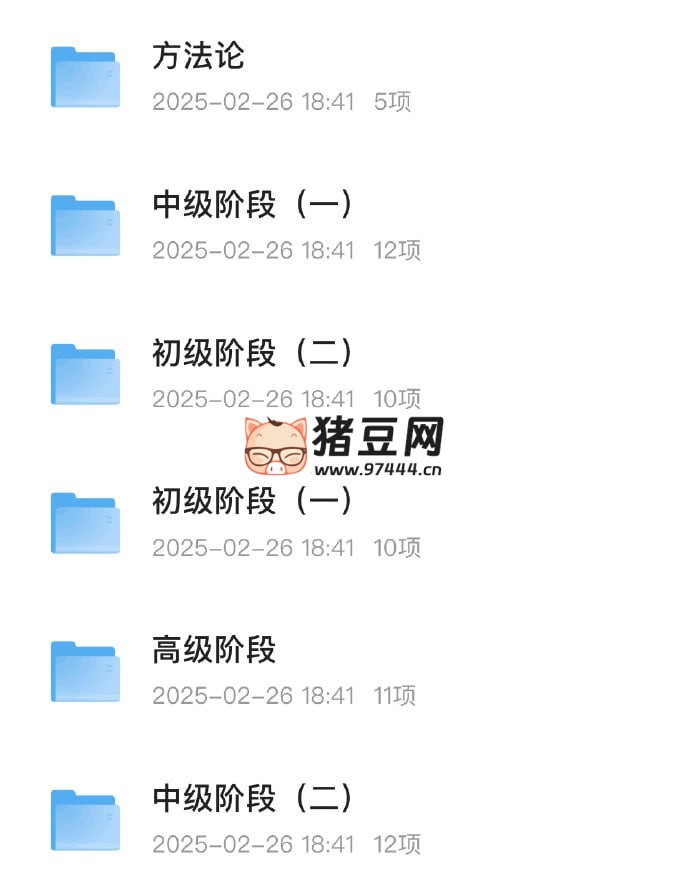Open the 中级阶段（一） folder
Image resolution: width=690 pixels, height=890 pixels.
252,205
